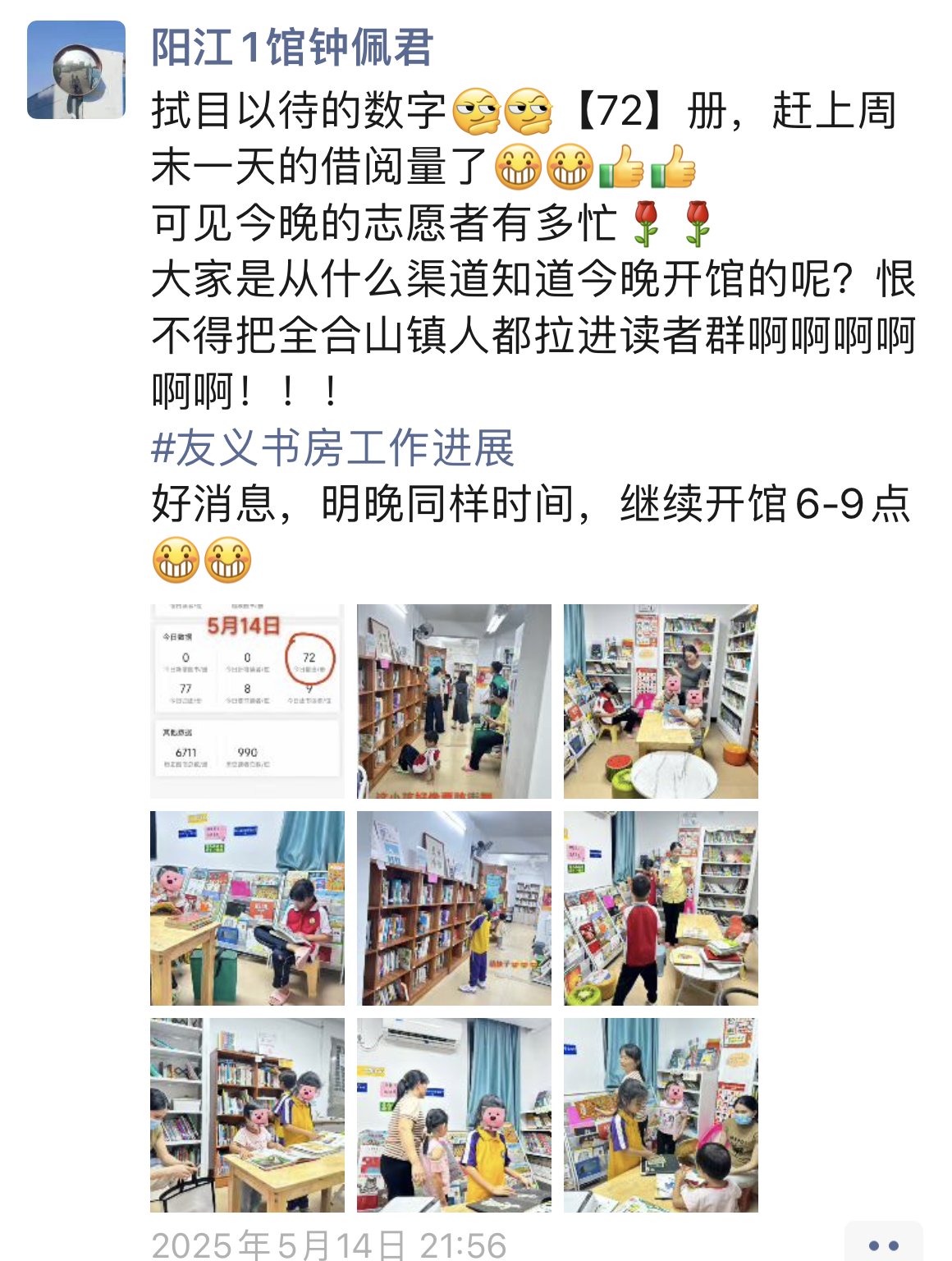View photo of boy in red standing near shelves
This screenshot has width=952, height=1261.
661,908
